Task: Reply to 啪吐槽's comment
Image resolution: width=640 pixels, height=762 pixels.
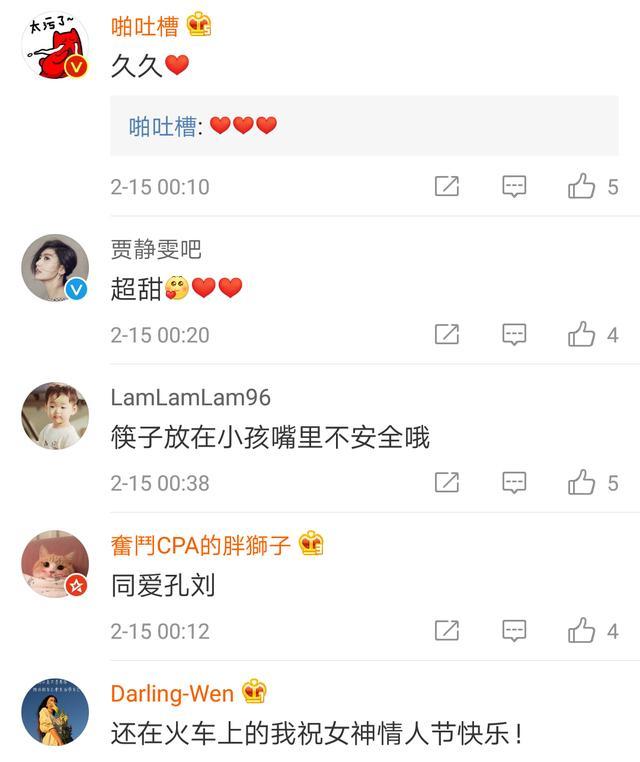Action: [514, 186]
